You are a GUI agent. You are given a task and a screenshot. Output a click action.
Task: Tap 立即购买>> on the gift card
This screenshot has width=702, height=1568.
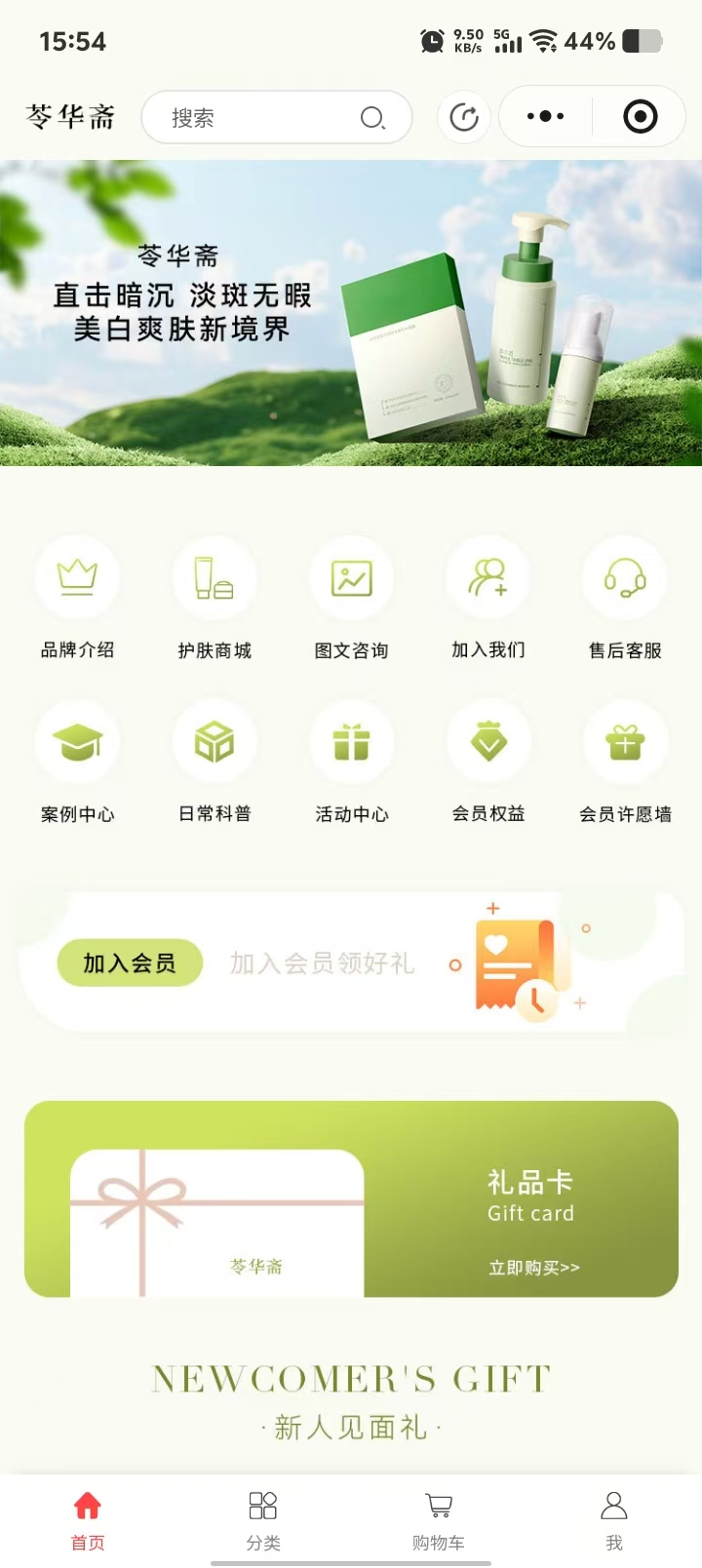[x=533, y=1268]
